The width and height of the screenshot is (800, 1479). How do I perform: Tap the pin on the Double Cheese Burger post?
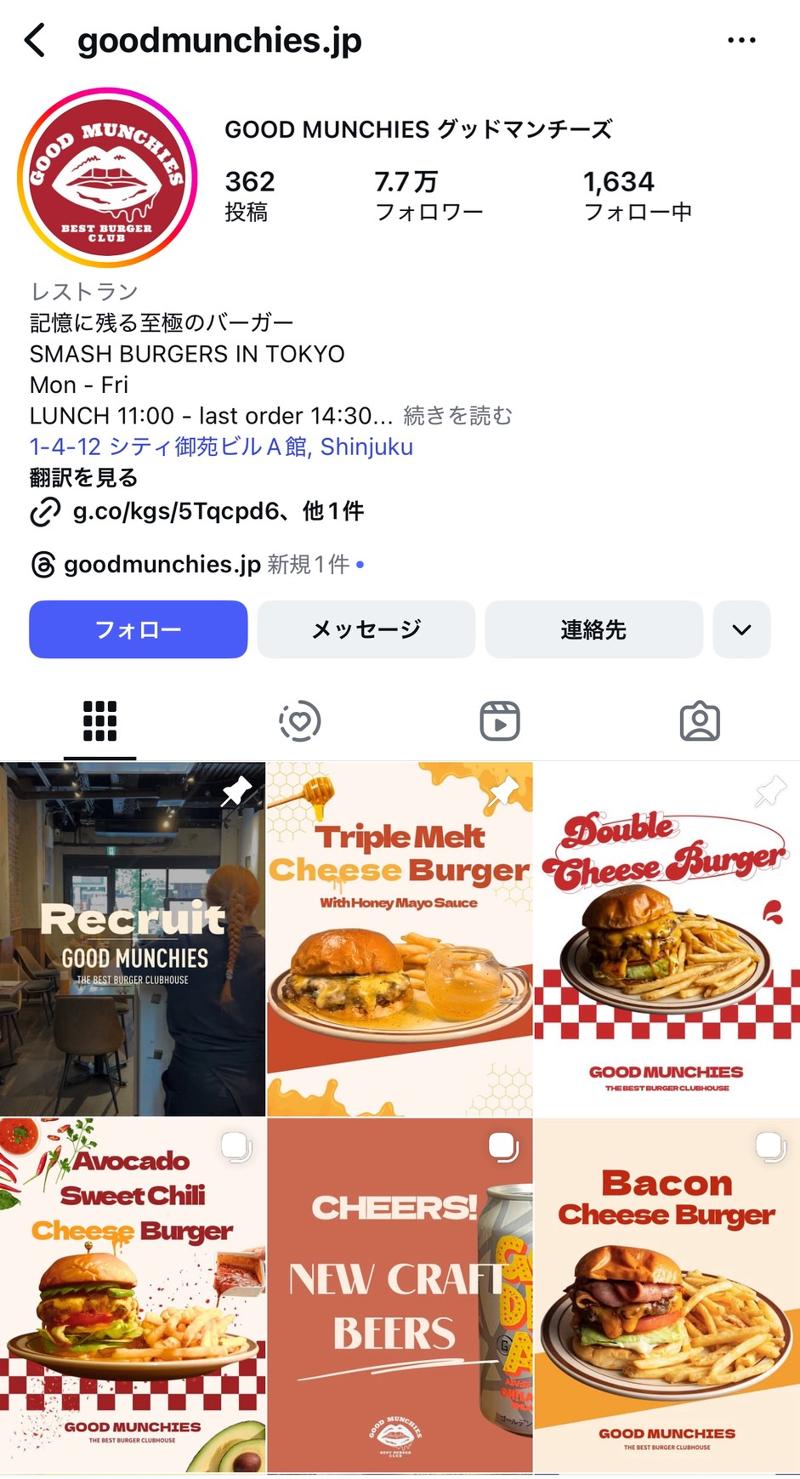[769, 789]
